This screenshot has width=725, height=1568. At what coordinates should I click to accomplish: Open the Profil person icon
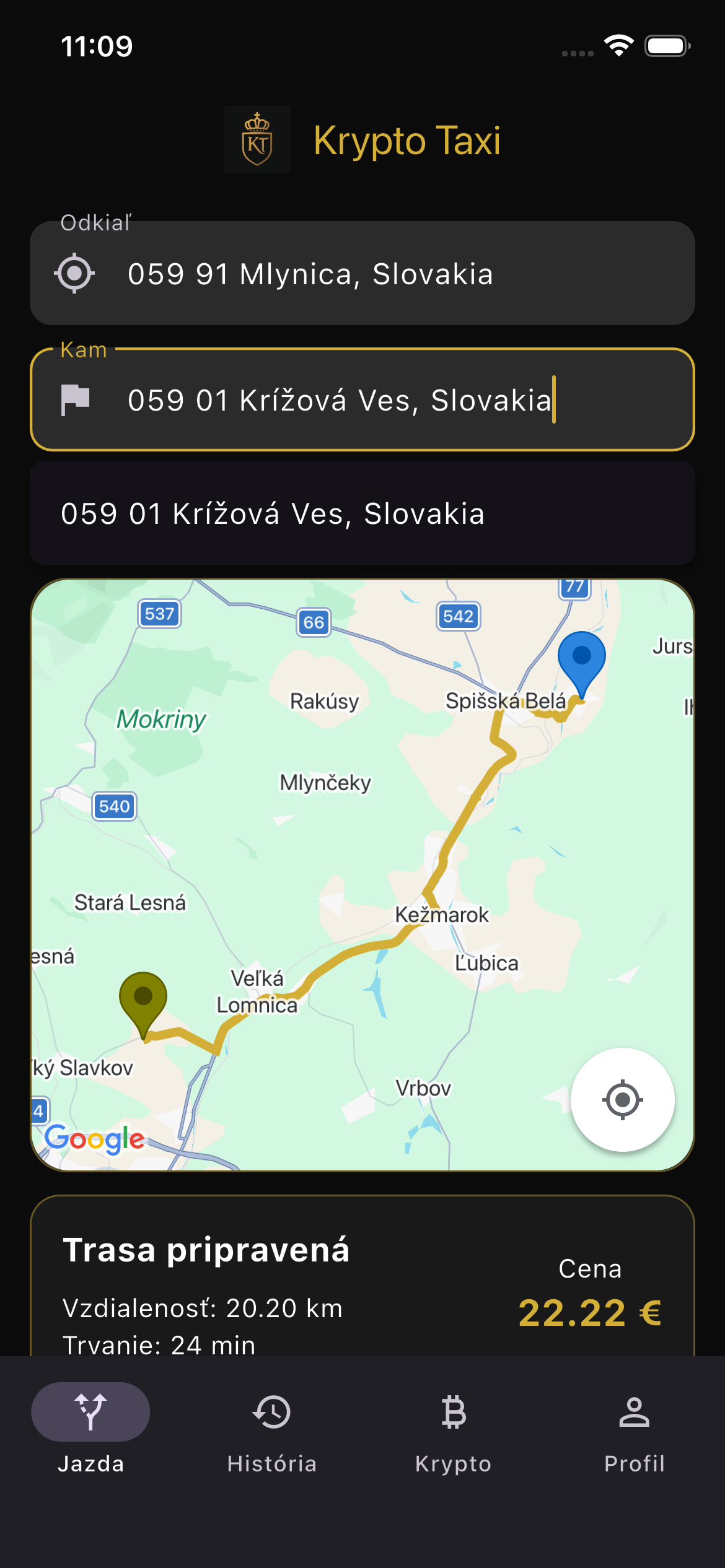coord(635,1412)
